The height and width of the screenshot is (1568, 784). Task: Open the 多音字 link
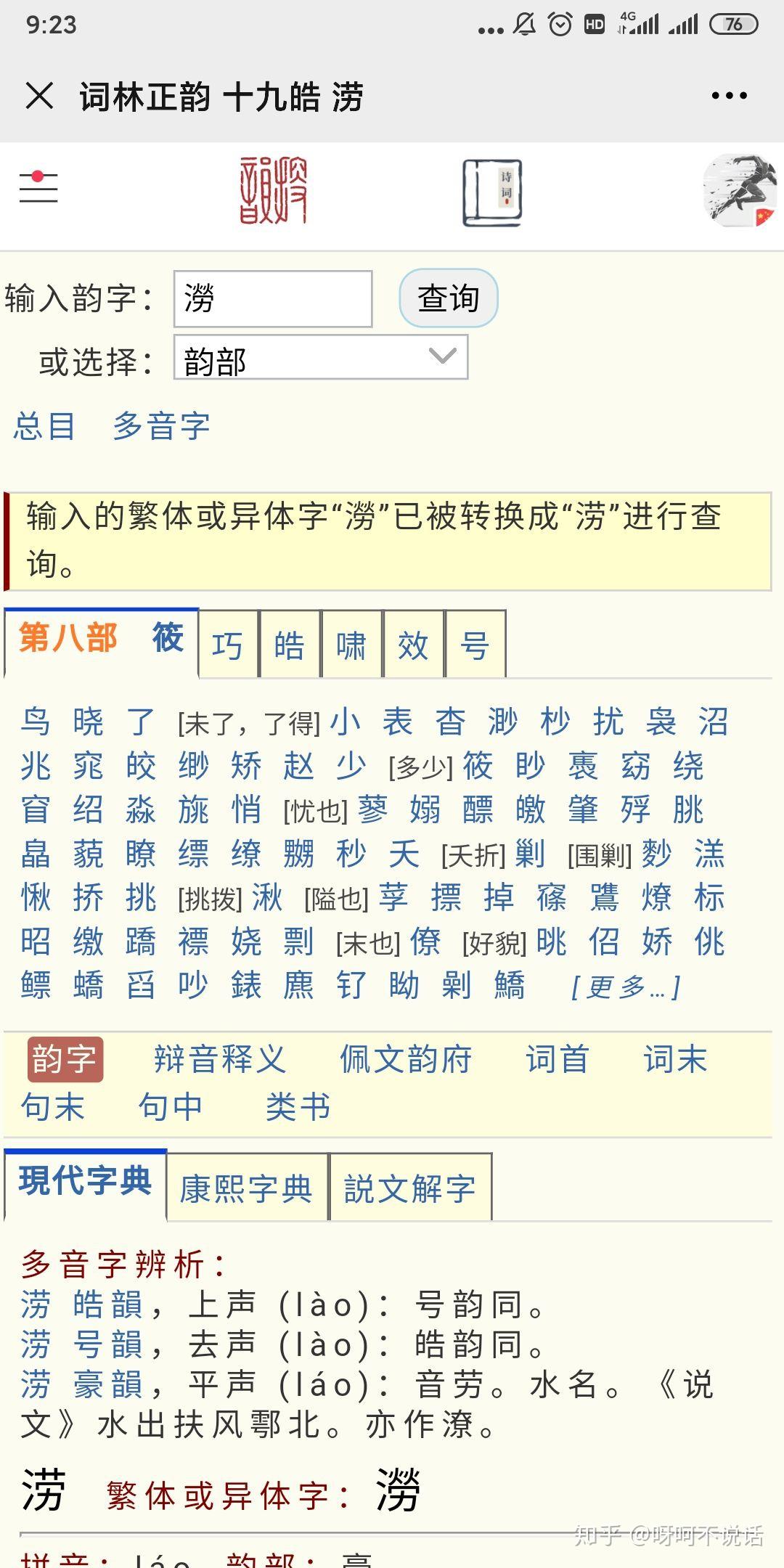tap(161, 426)
